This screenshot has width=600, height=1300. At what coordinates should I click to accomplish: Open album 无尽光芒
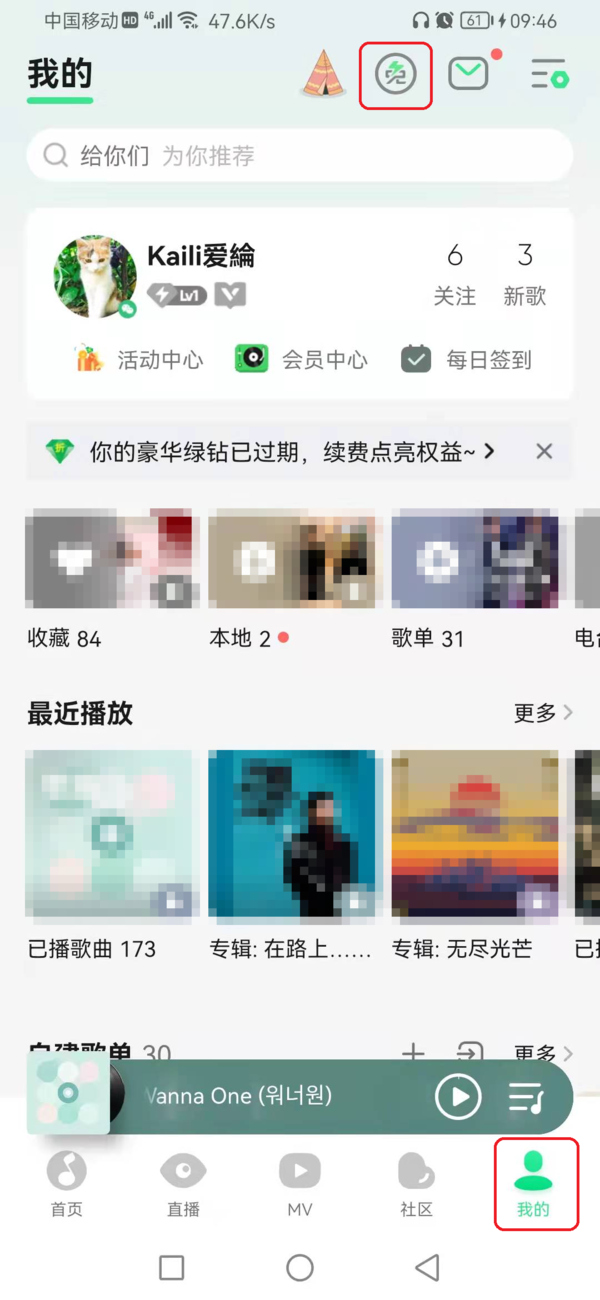click(x=475, y=835)
